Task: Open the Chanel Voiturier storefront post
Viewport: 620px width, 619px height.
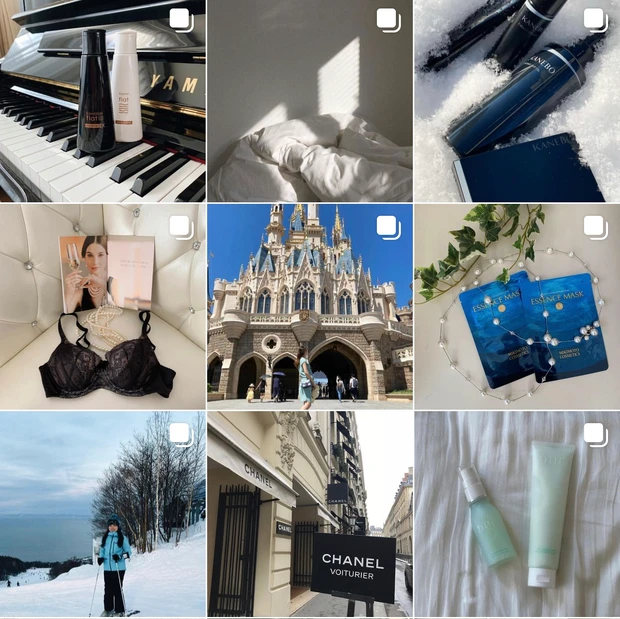Action: click(x=309, y=513)
